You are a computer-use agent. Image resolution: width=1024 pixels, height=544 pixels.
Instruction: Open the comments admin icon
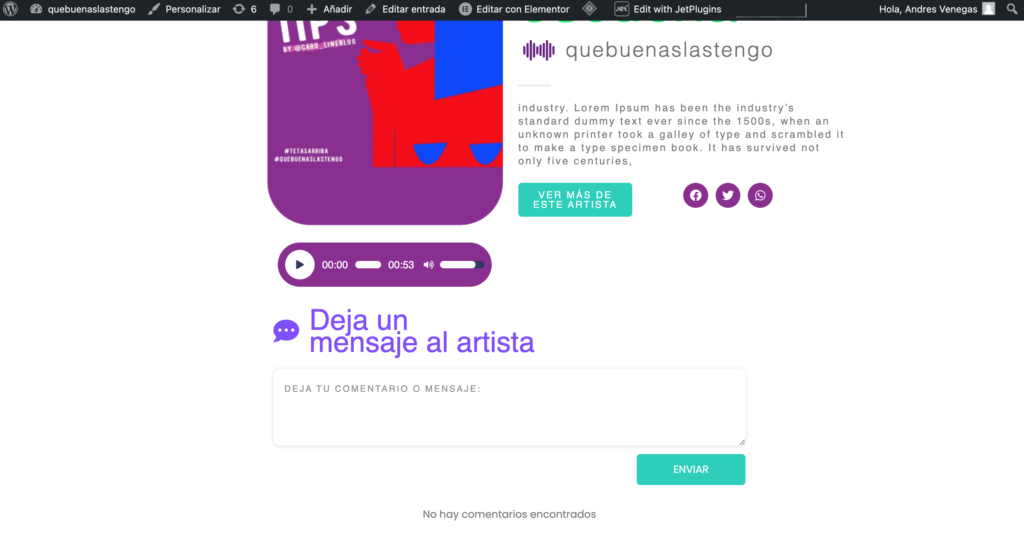tap(280, 9)
